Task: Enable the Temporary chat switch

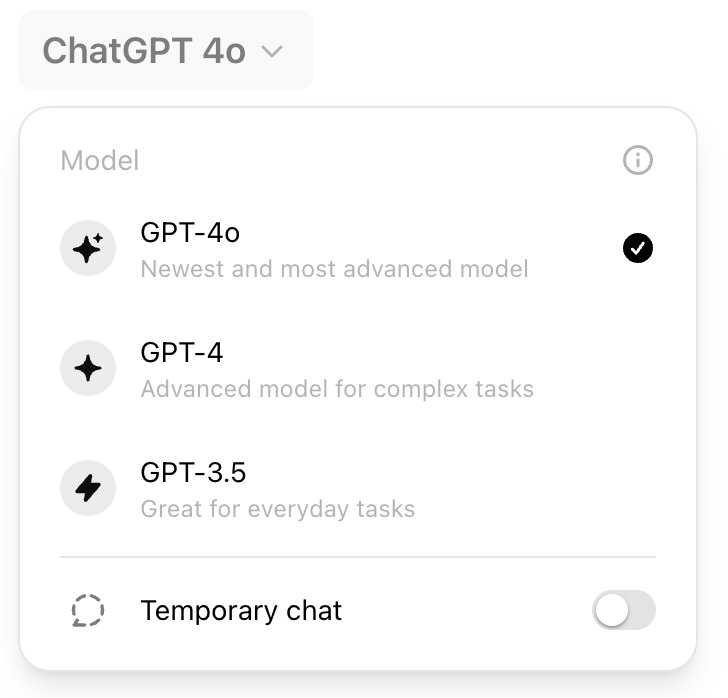Action: [623, 610]
